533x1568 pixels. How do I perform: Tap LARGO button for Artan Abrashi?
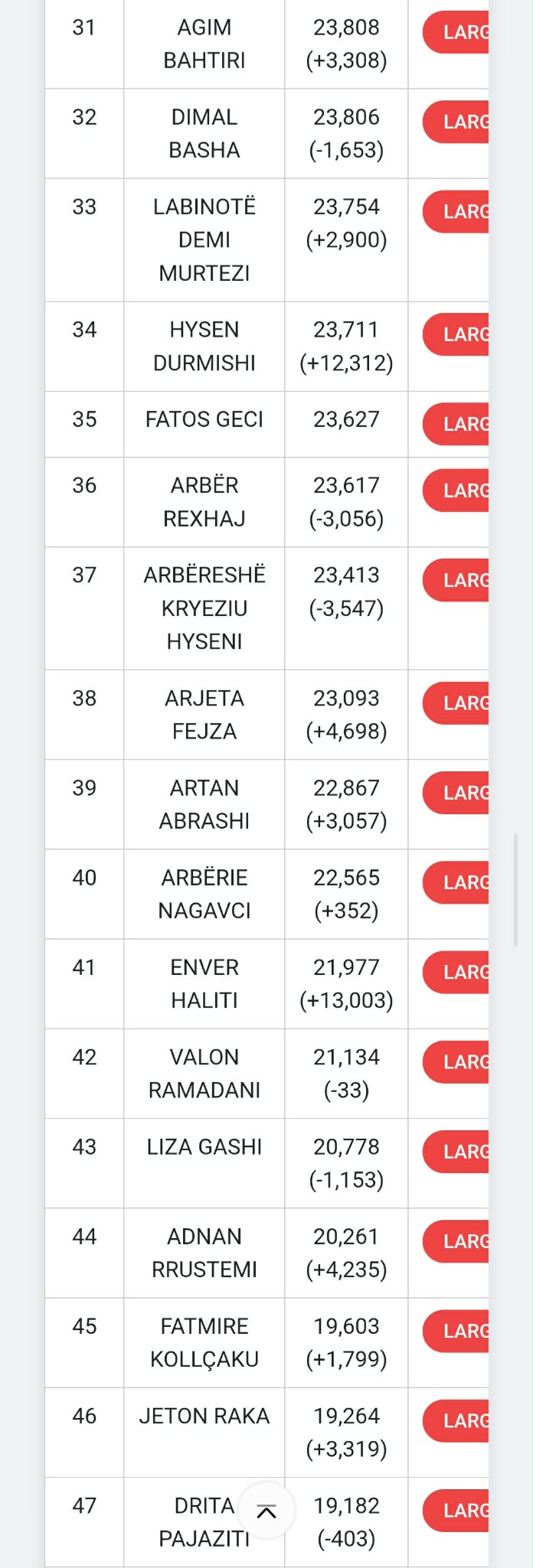point(458,793)
